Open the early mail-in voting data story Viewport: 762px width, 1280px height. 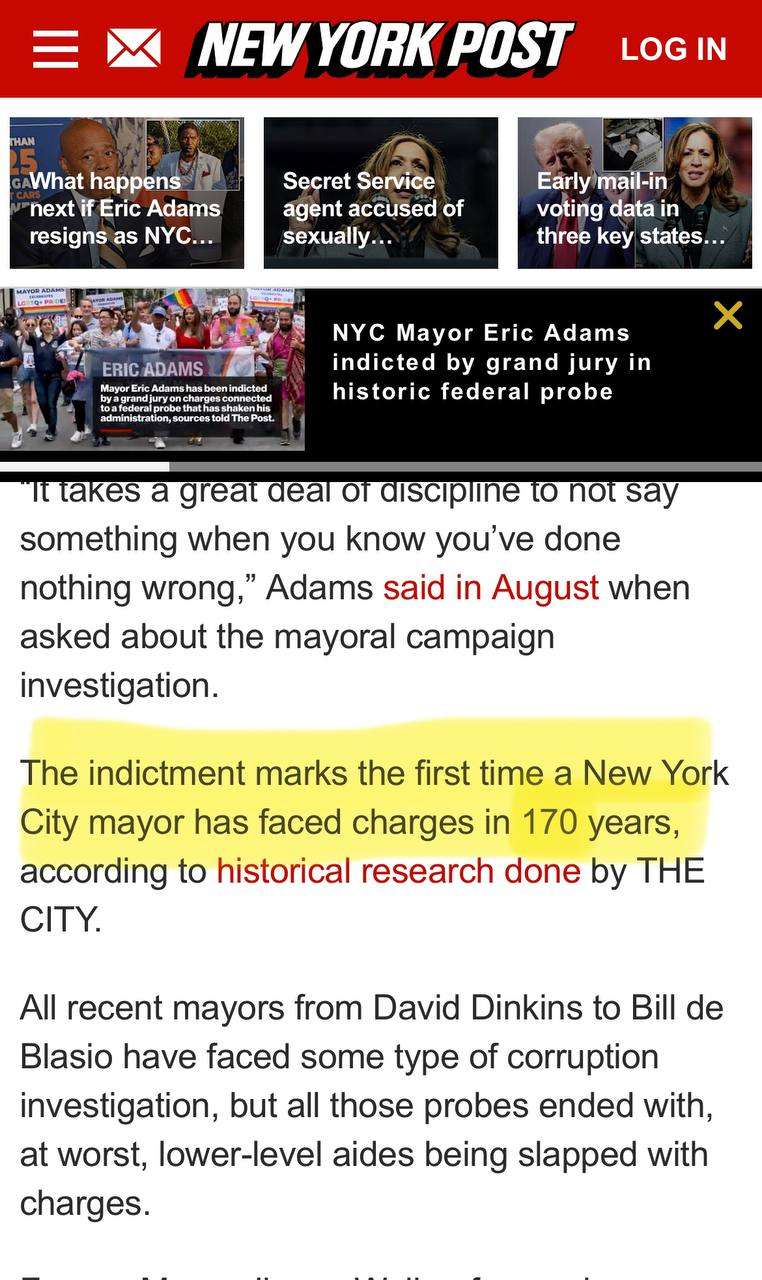pos(634,194)
